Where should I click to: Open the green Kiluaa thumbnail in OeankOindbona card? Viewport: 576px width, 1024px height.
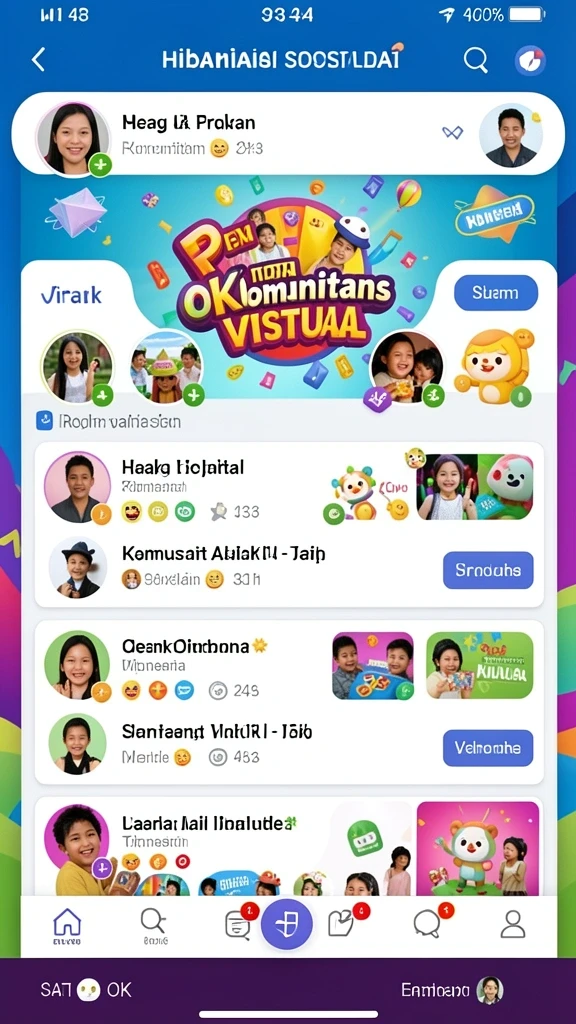(479, 665)
